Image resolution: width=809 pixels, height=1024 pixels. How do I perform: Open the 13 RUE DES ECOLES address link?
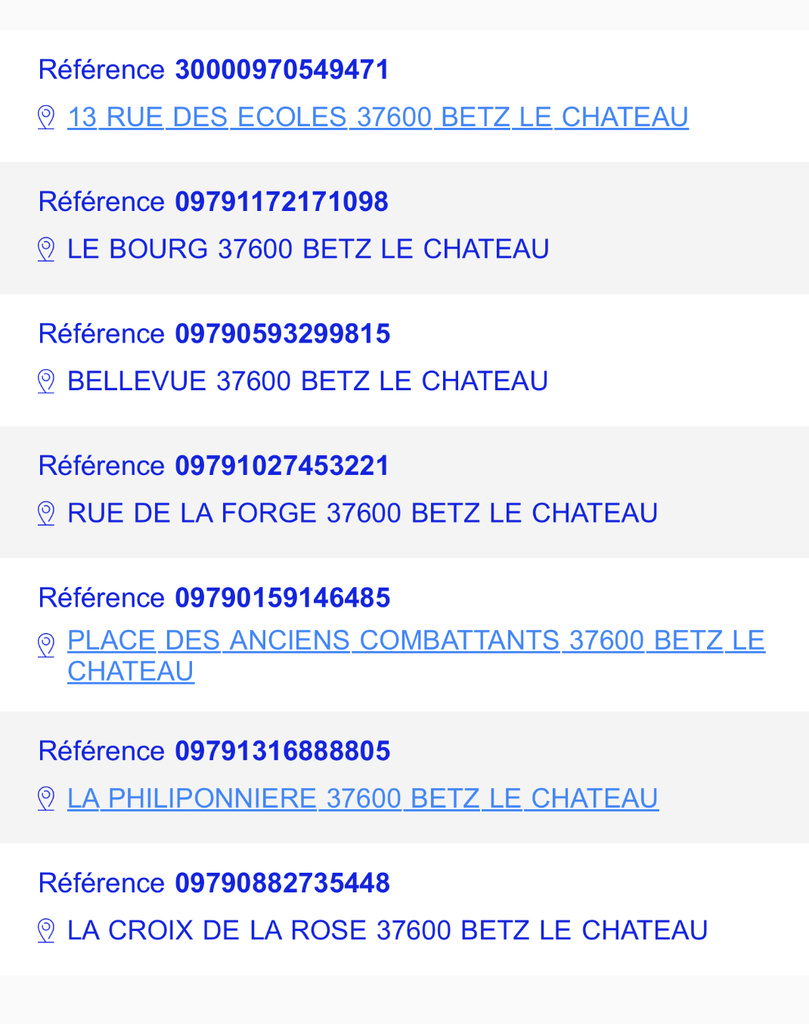(377, 118)
